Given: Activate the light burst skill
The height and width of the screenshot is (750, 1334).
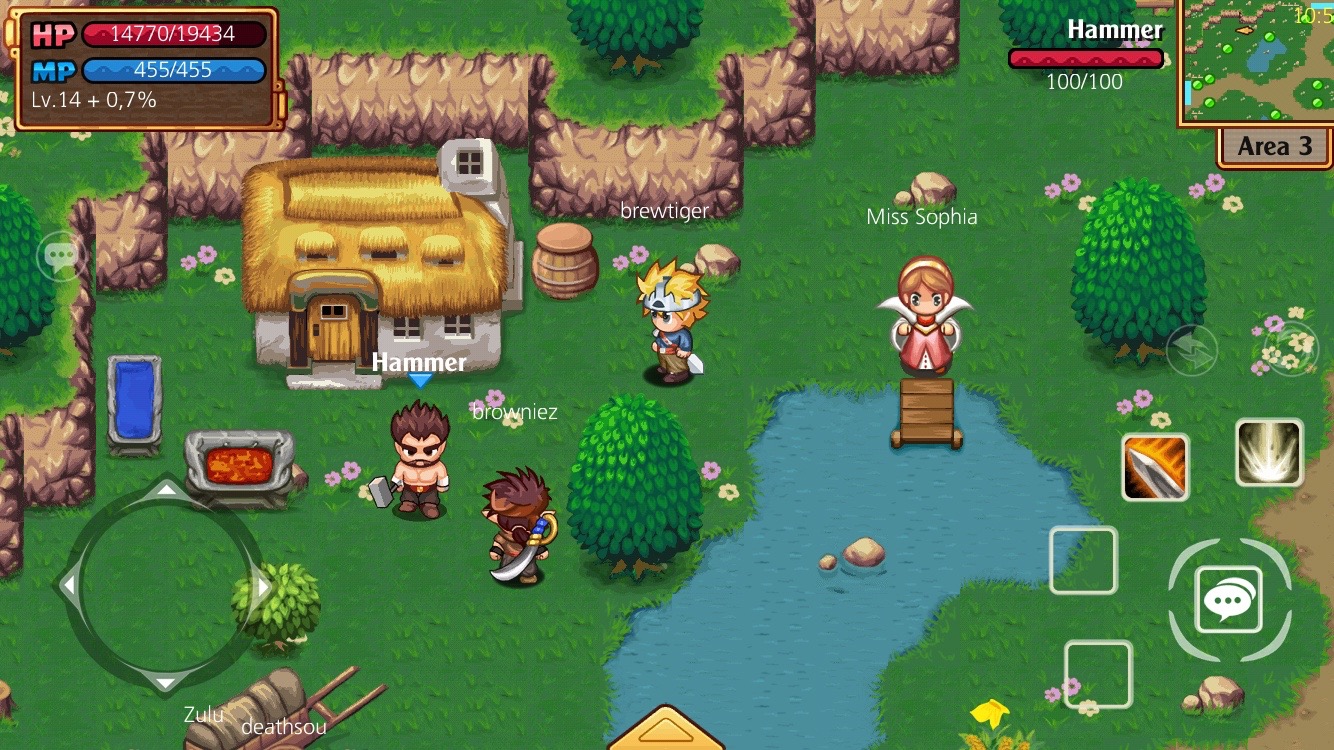Looking at the screenshot, I should coord(1269,452).
